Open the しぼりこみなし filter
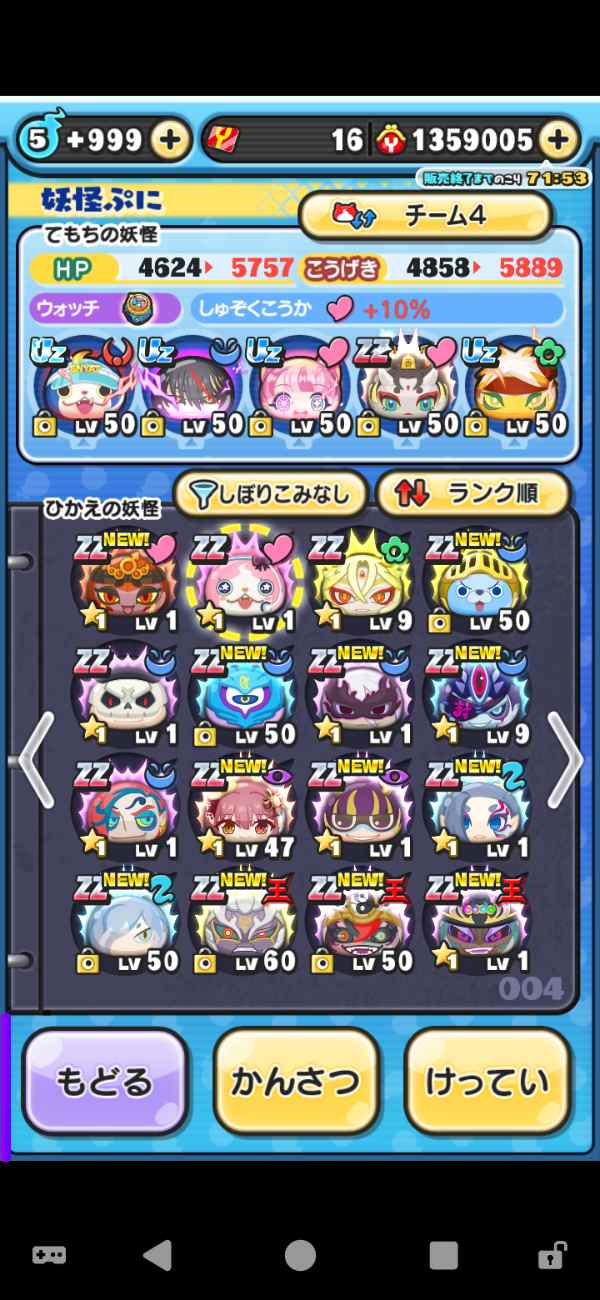 (271, 492)
